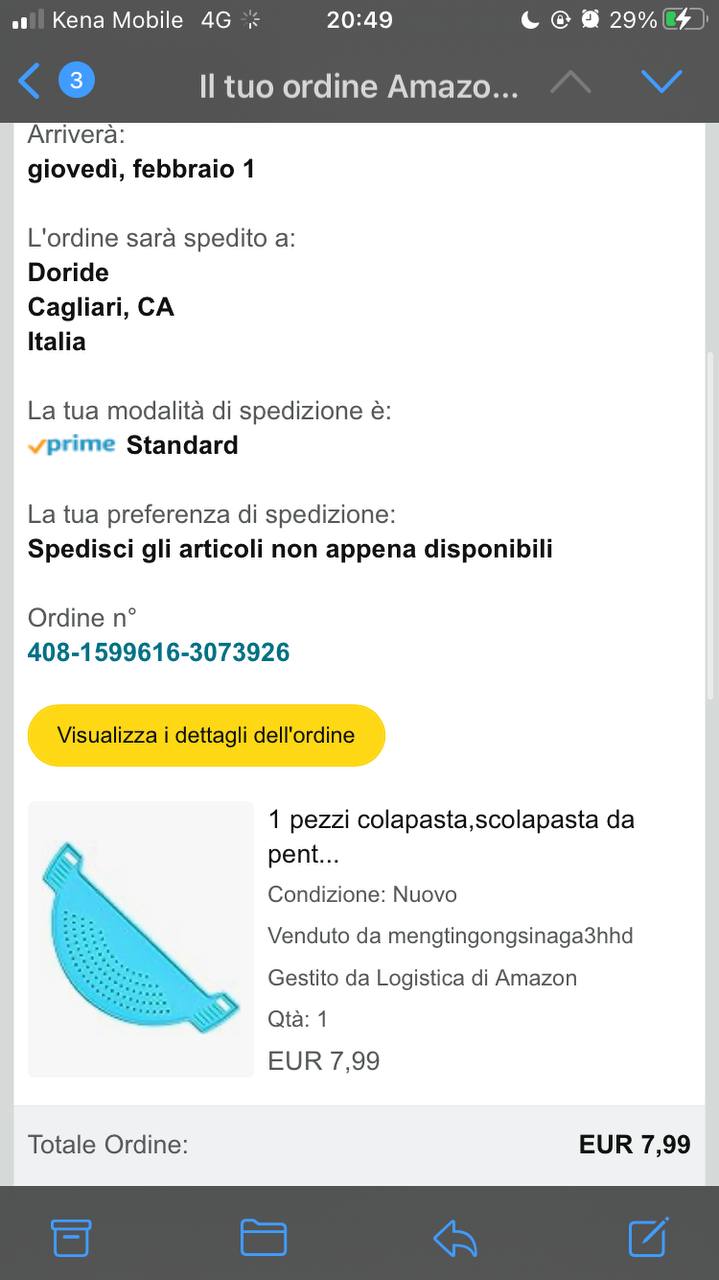Tap Visualizza i dettagli dell'ordine
Image resolution: width=719 pixels, height=1280 pixels.
(x=206, y=735)
